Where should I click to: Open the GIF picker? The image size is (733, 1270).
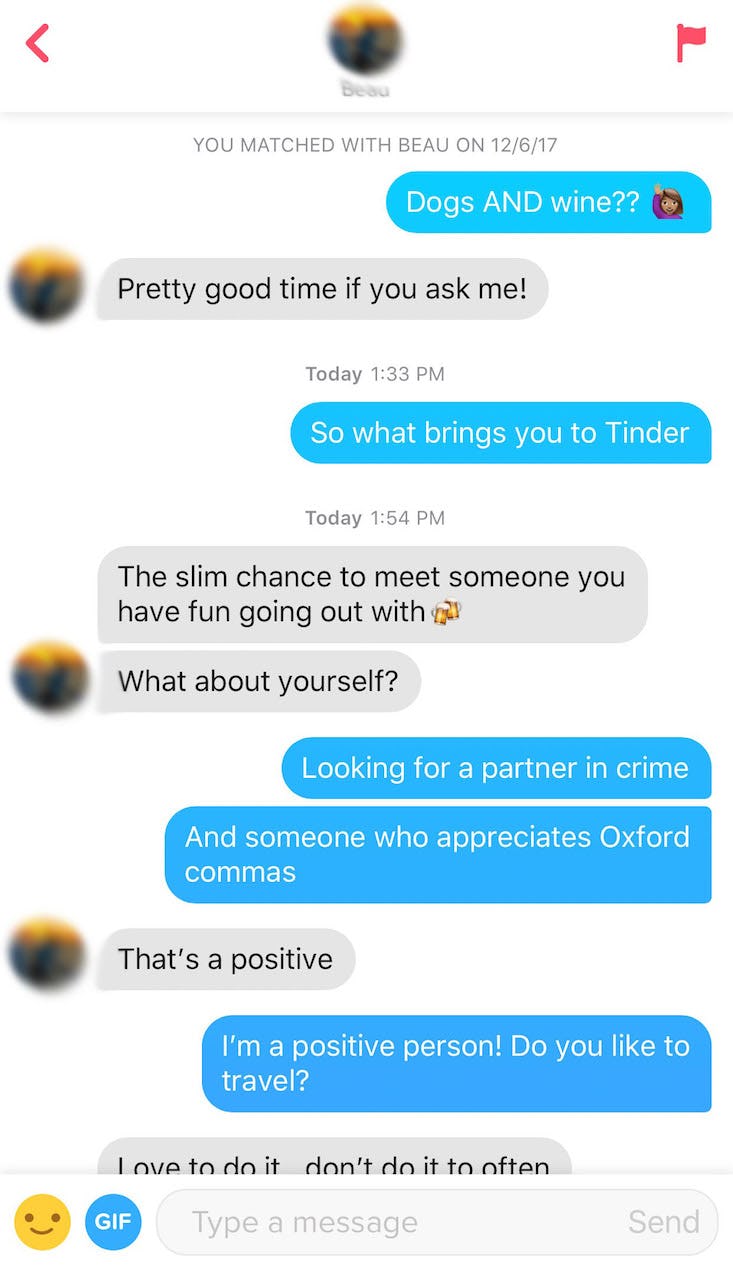point(113,1221)
